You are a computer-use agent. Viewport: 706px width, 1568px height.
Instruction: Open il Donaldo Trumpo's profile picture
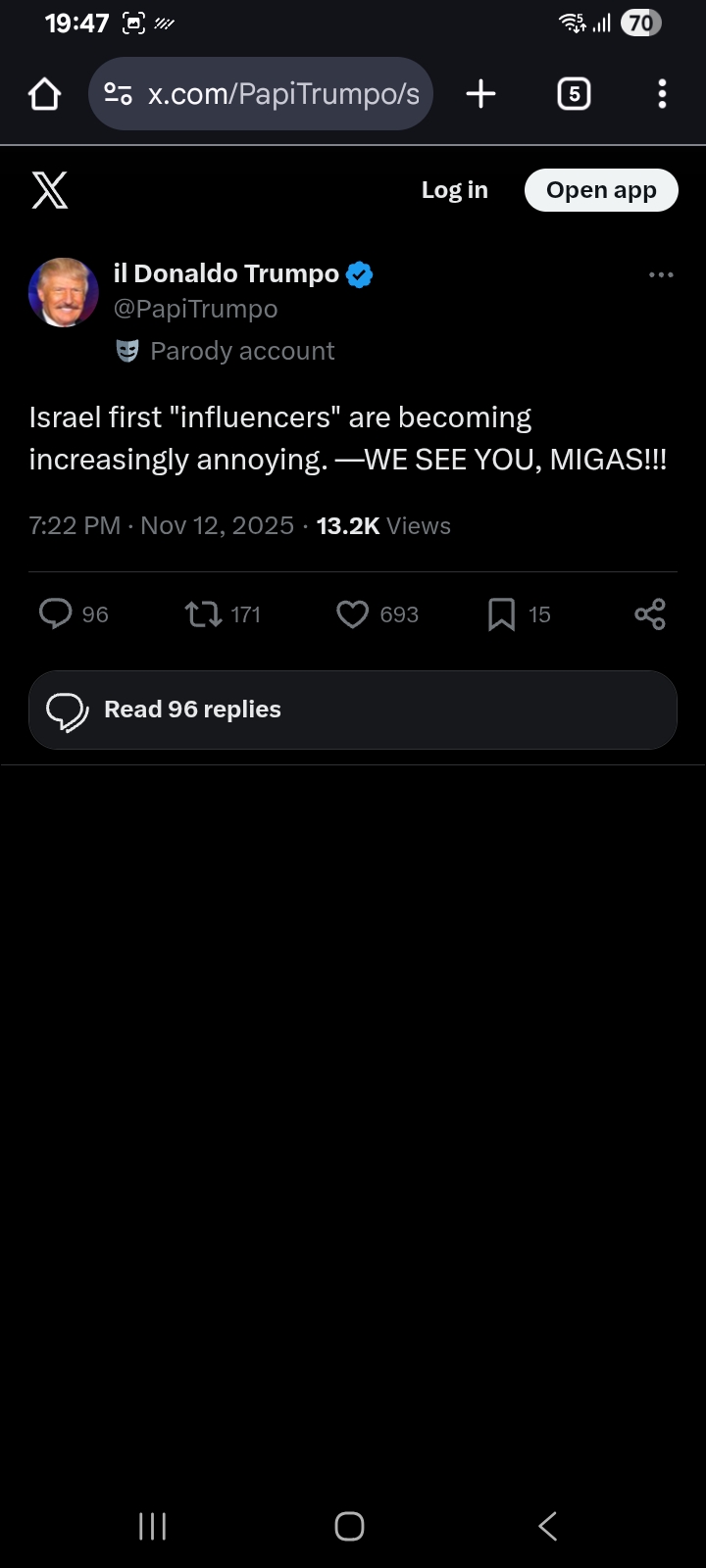[64, 292]
